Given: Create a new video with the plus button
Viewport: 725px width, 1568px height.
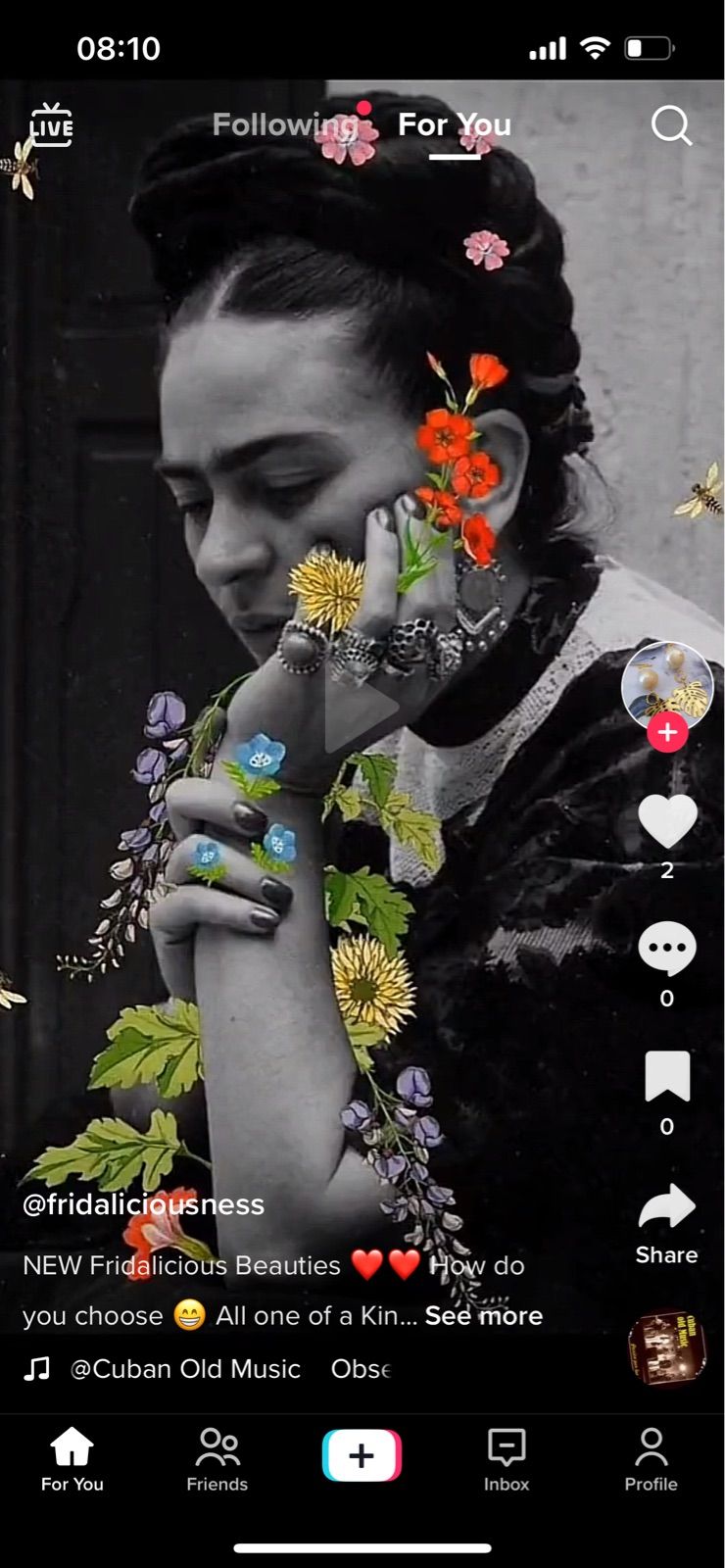Looking at the screenshot, I should tap(362, 1455).
